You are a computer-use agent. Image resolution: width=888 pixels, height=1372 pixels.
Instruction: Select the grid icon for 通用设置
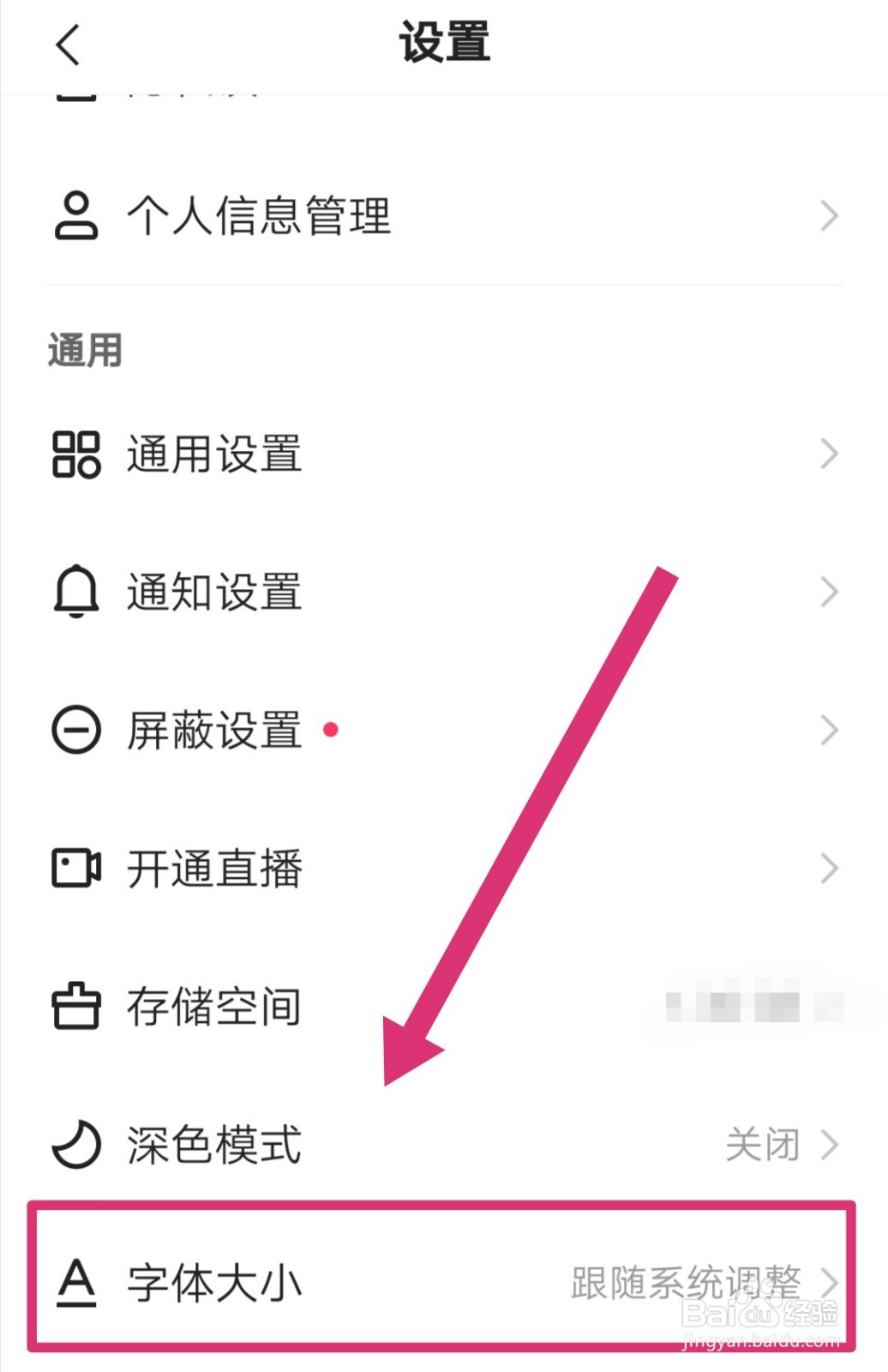(76, 453)
